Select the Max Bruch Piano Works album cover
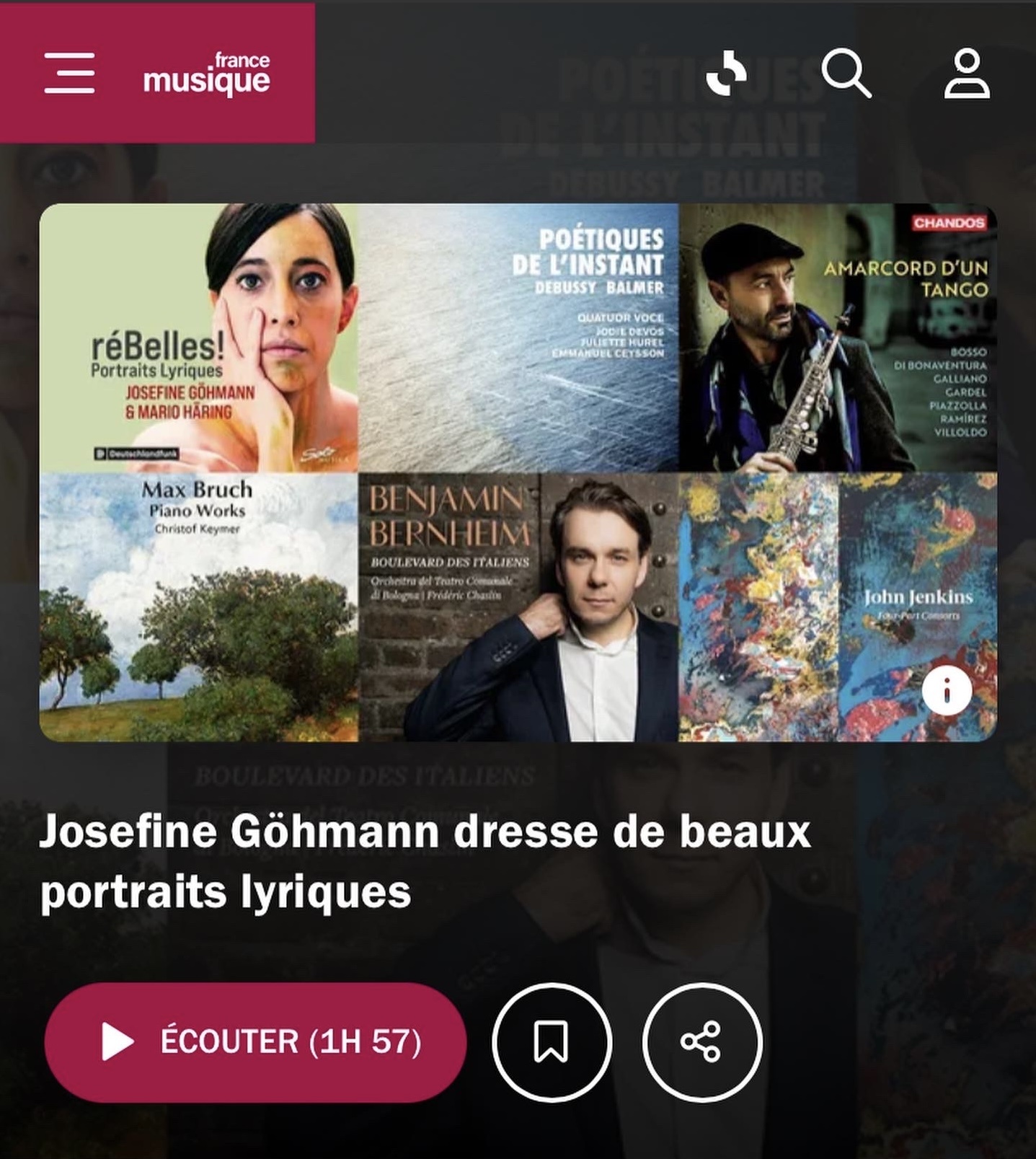 (x=202, y=606)
